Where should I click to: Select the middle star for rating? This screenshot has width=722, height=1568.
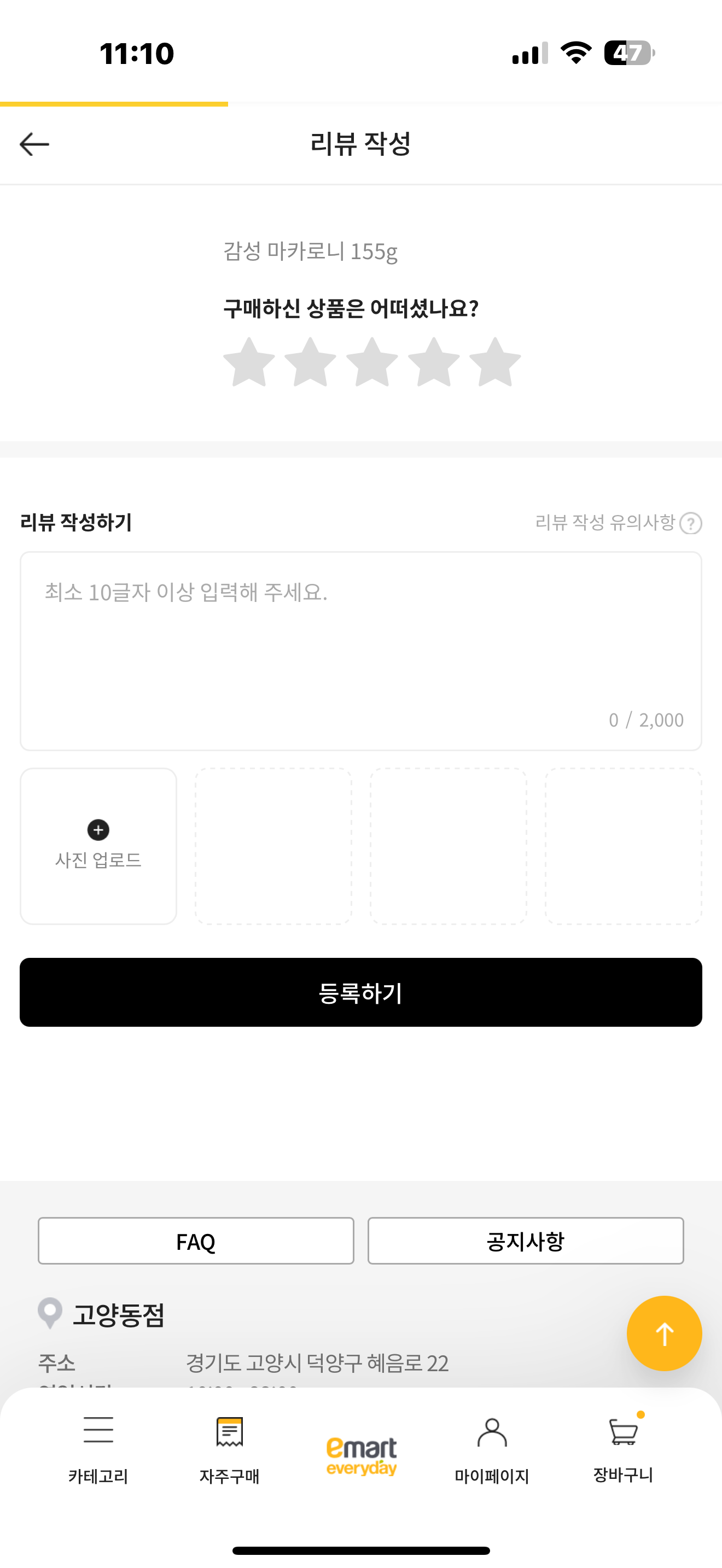click(x=372, y=362)
